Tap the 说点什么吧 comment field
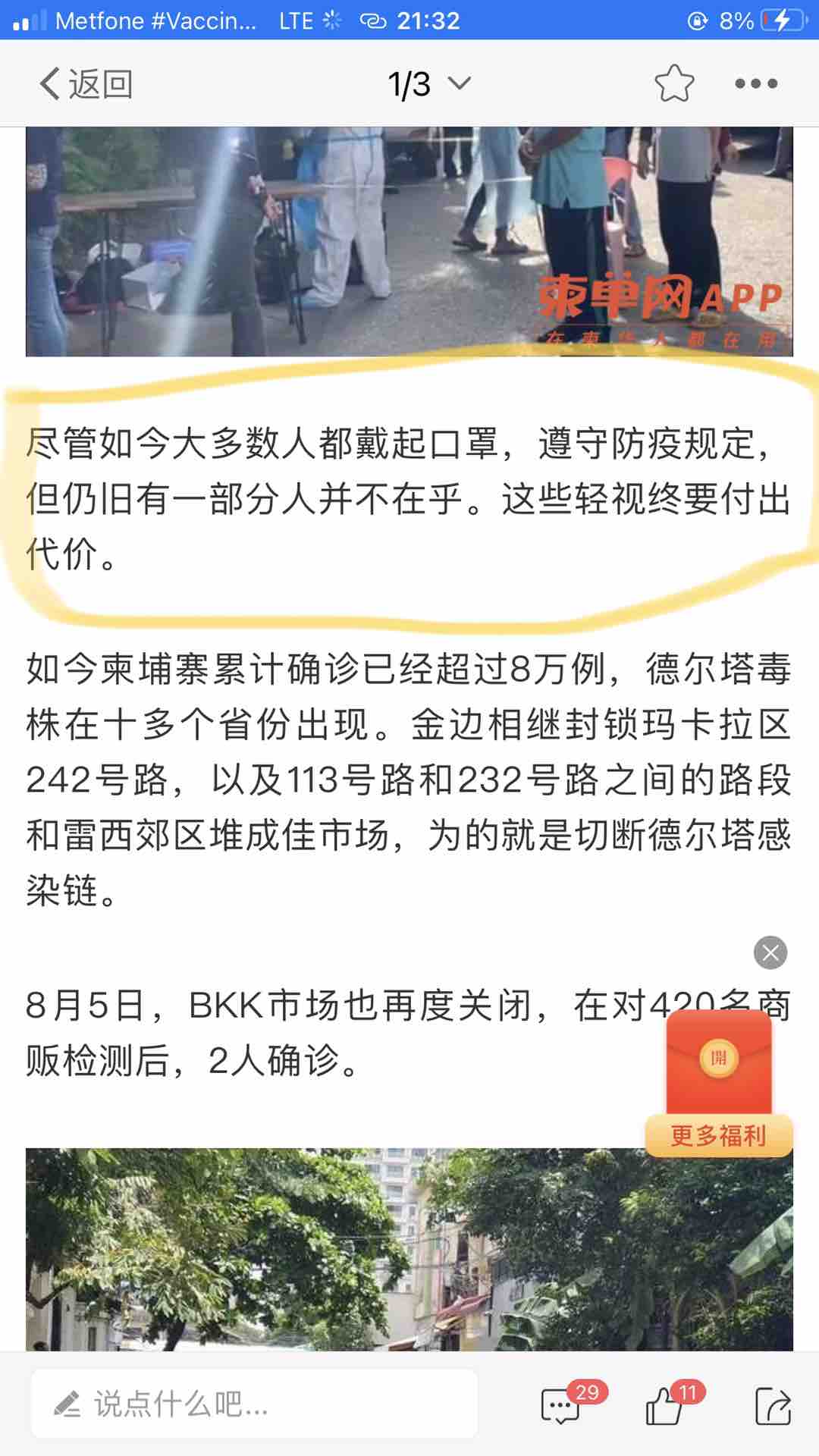This screenshot has height=1456, width=819. pos(254,1404)
